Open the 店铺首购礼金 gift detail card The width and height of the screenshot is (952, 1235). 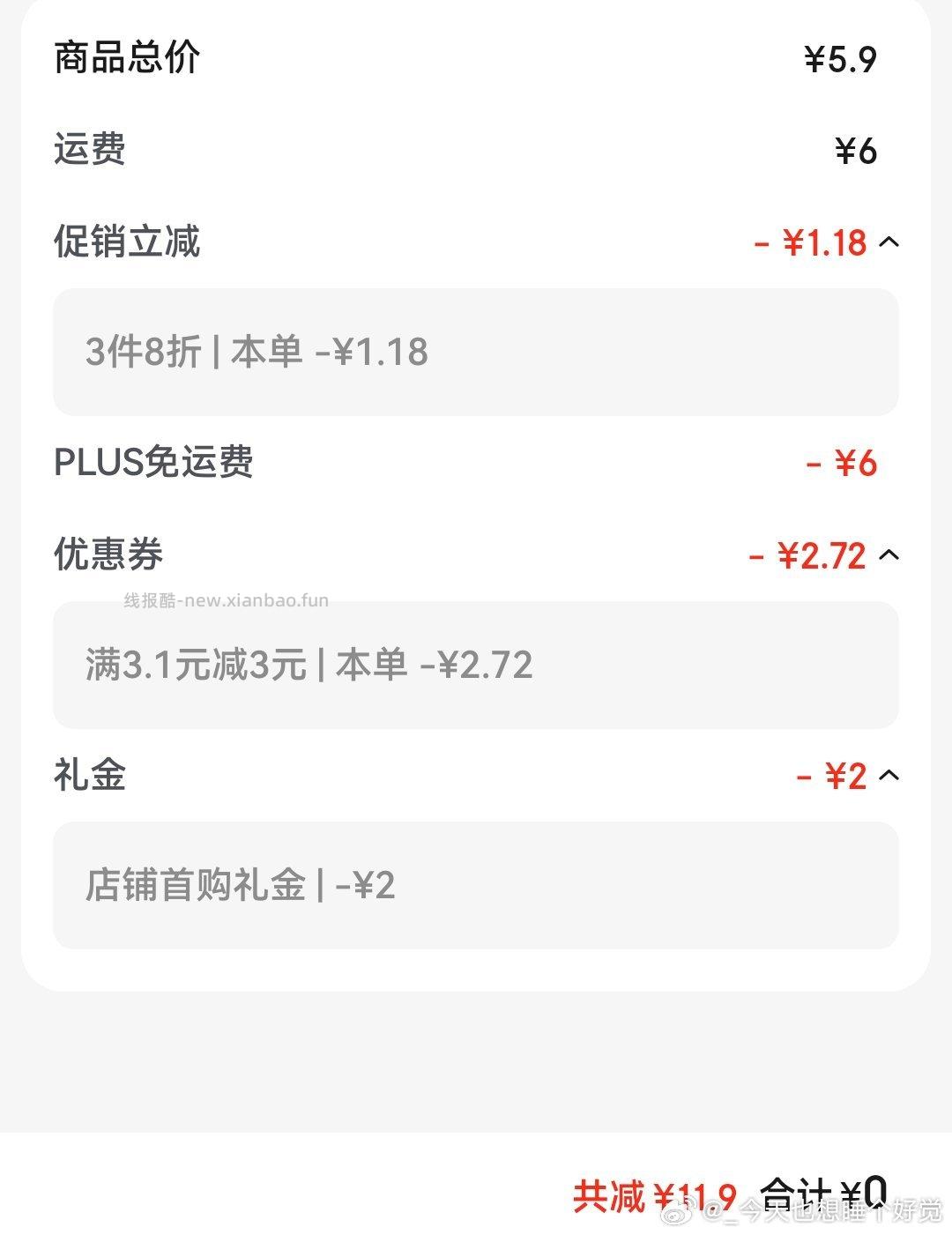(x=476, y=886)
